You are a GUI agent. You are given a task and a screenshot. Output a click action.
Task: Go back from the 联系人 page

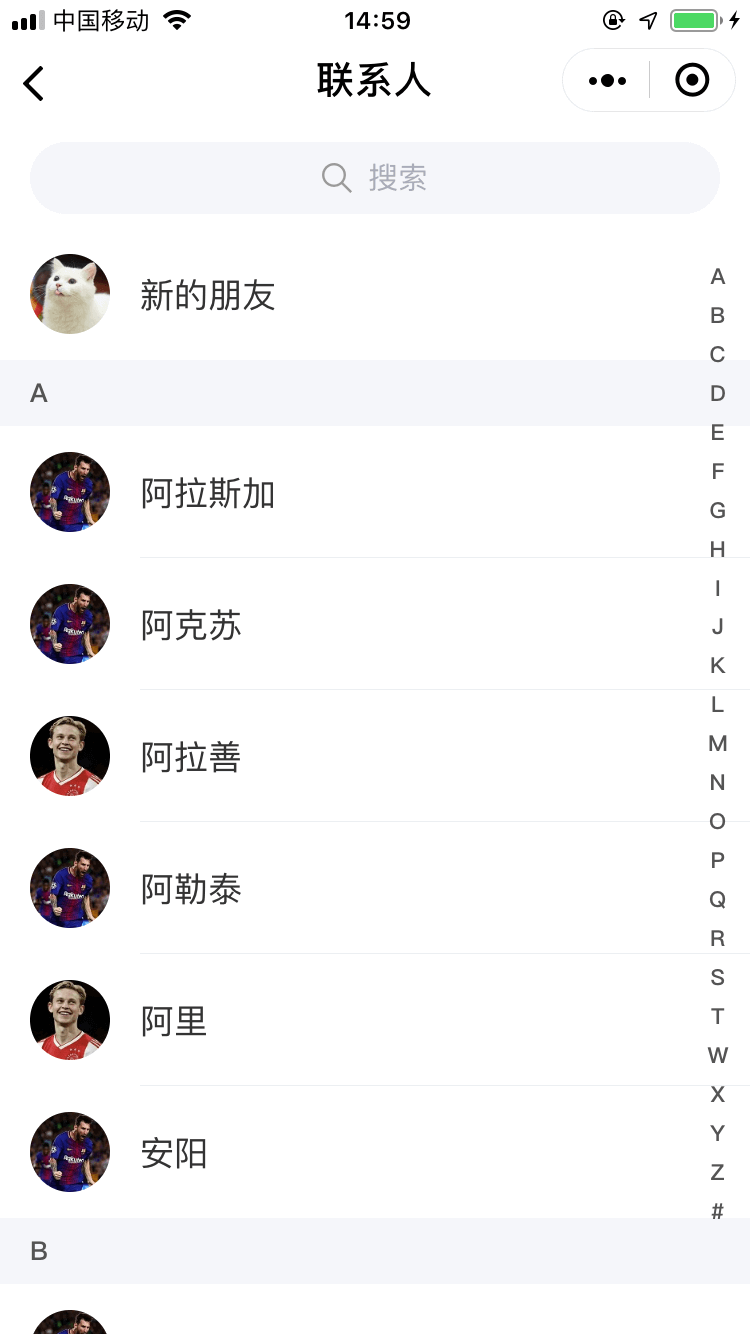click(x=34, y=82)
